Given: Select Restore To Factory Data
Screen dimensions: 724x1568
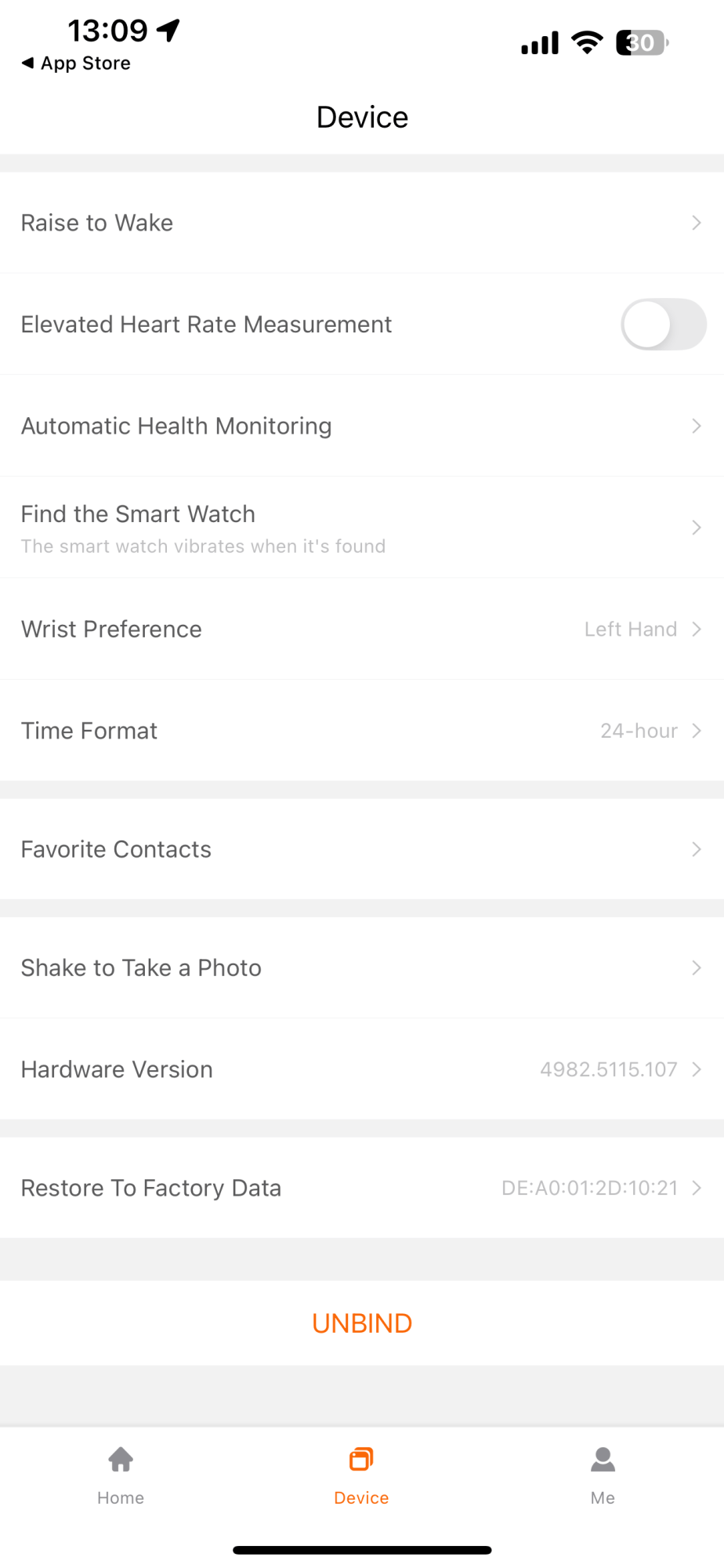Looking at the screenshot, I should 360,1188.
